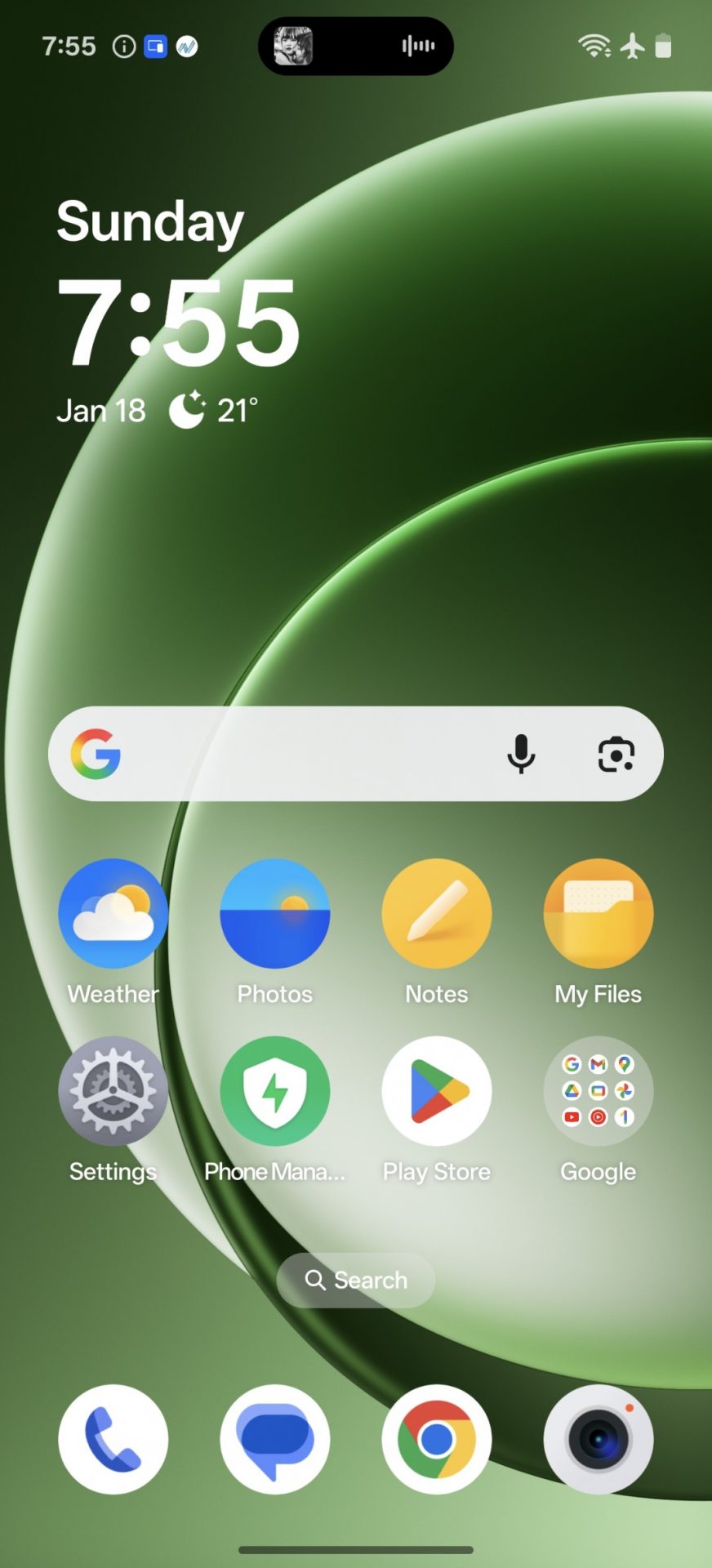Open the Camera app
The image size is (712, 1568).
(598, 1439)
